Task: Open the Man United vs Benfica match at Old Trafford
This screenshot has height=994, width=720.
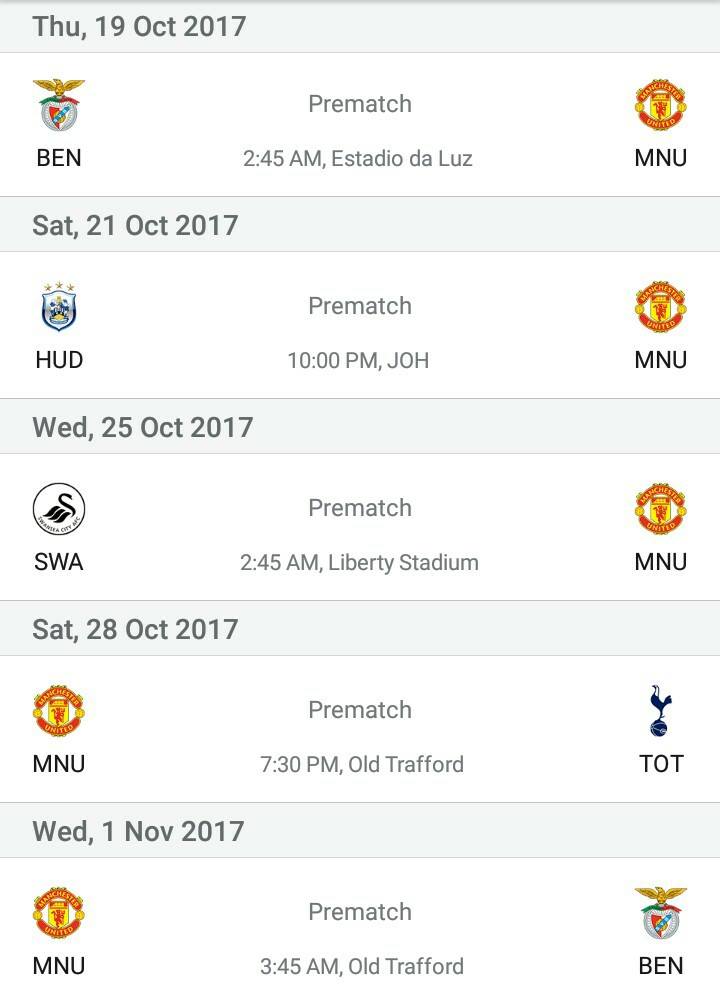Action: coord(360,926)
